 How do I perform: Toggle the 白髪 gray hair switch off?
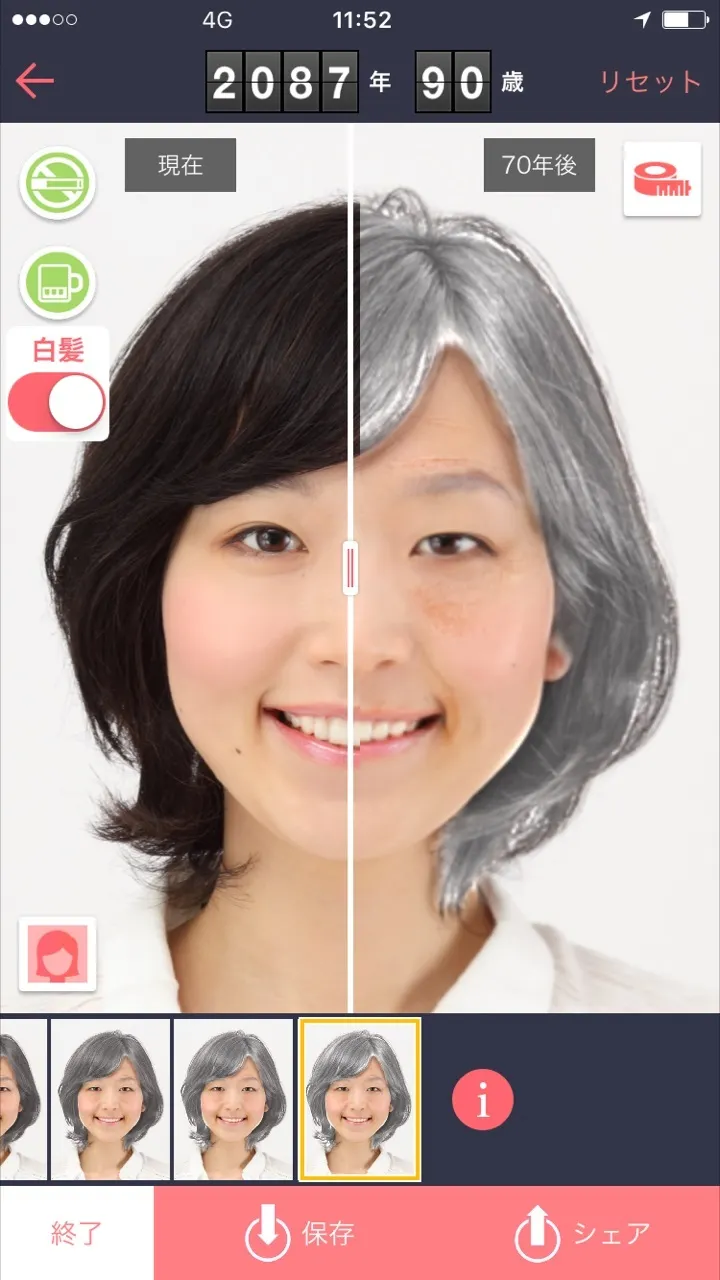[x=57, y=400]
